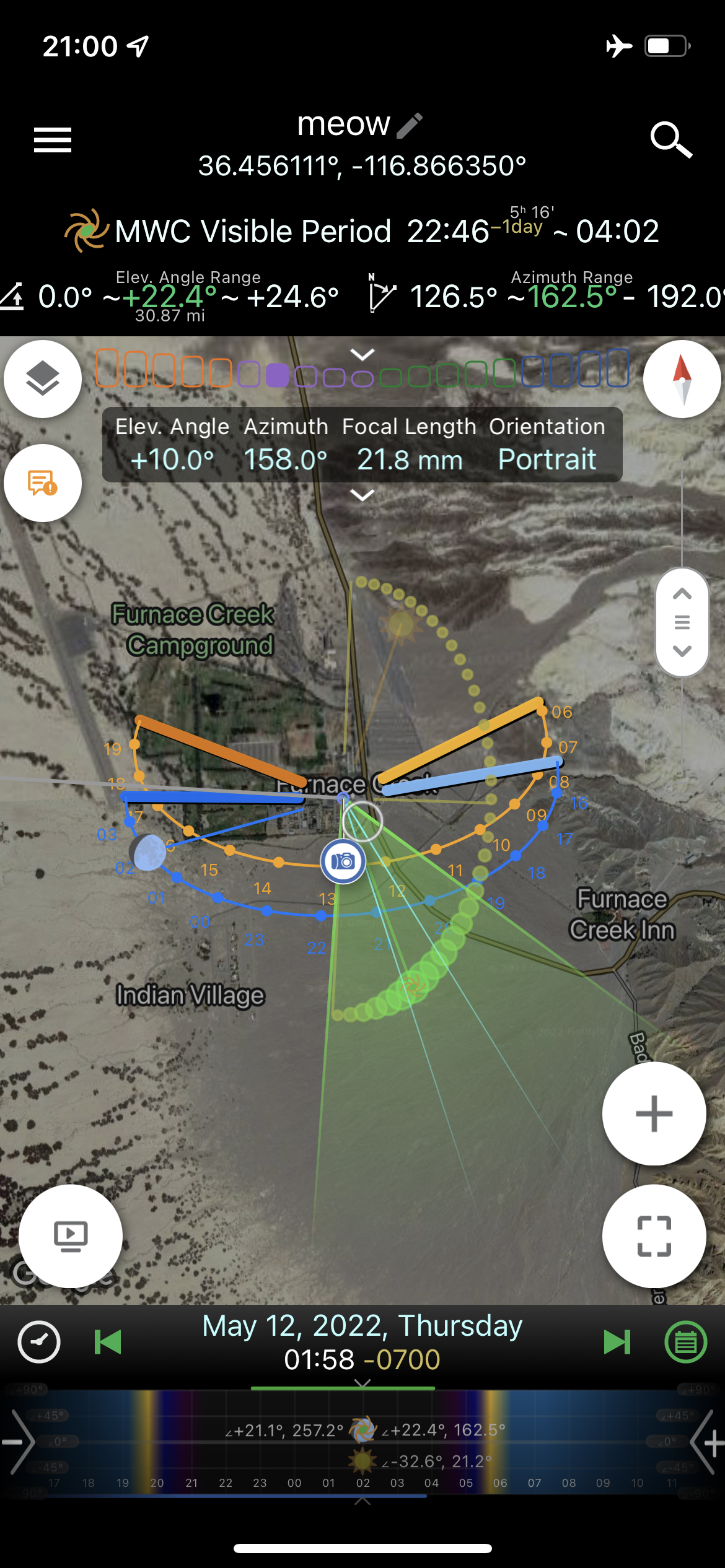
Task: Edit the location name meow
Action: [x=410, y=126]
